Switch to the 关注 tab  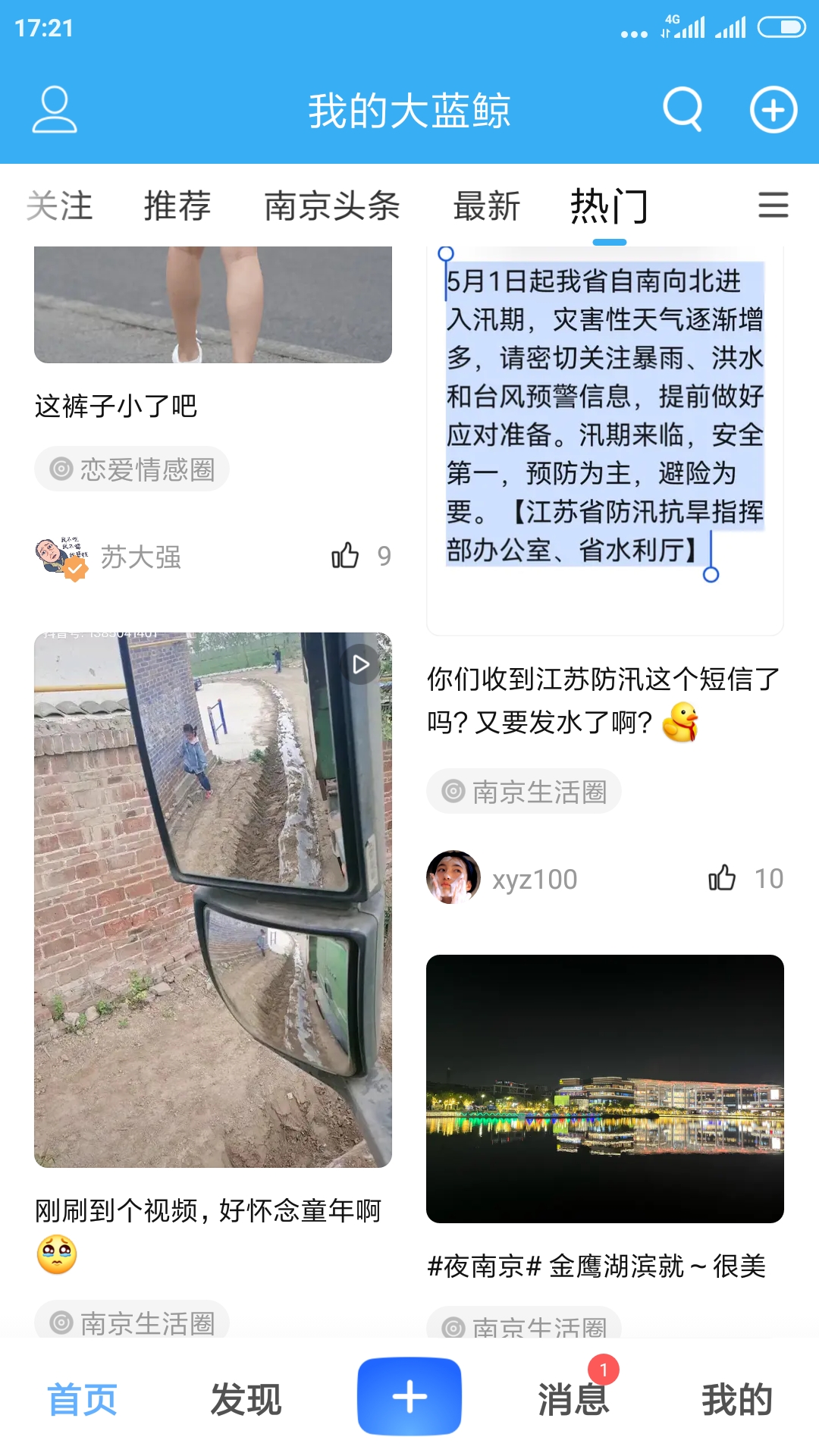click(59, 206)
